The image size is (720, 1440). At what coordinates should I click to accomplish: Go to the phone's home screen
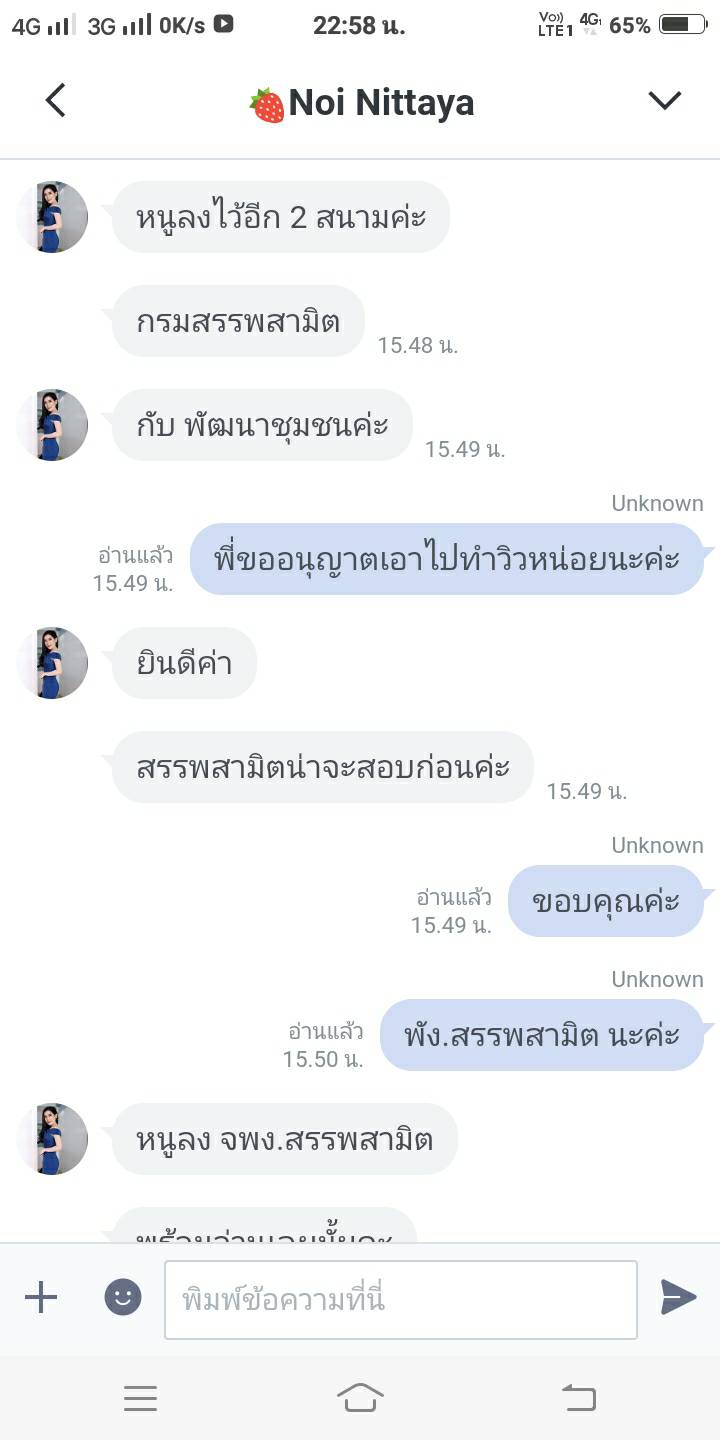360,1397
